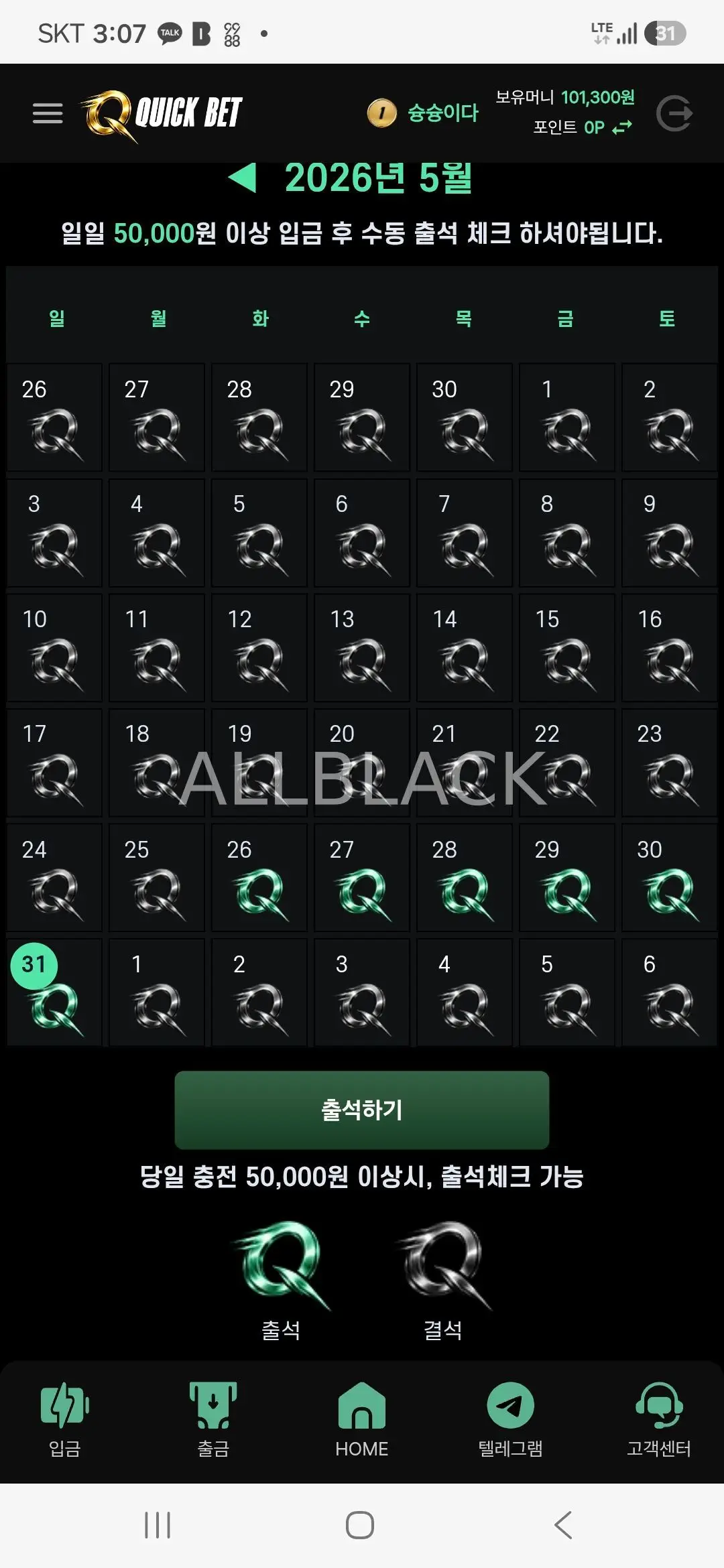The height and width of the screenshot is (1568, 724).
Task: Tap the Quick Bet logo to go home
Action: click(x=161, y=114)
